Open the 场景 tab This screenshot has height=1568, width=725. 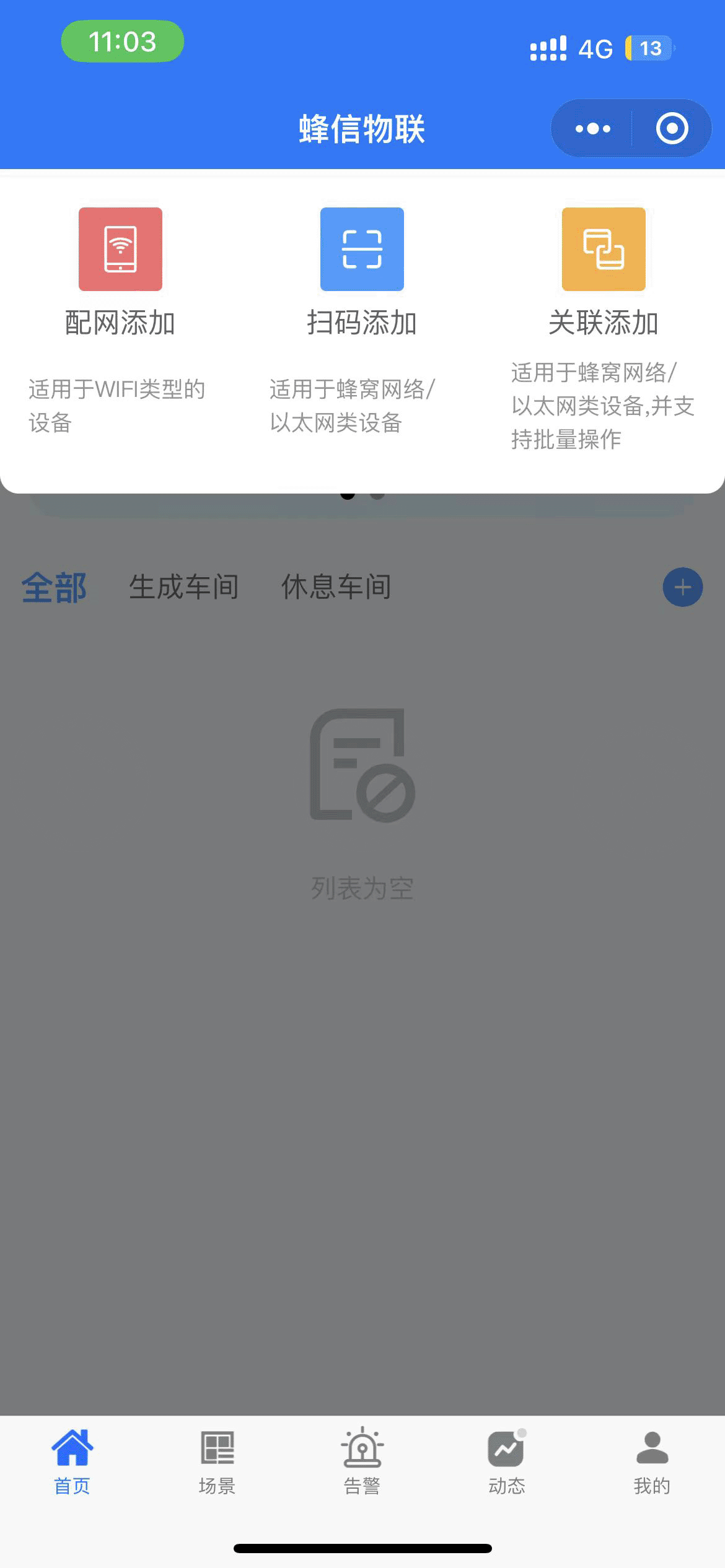(x=217, y=1462)
